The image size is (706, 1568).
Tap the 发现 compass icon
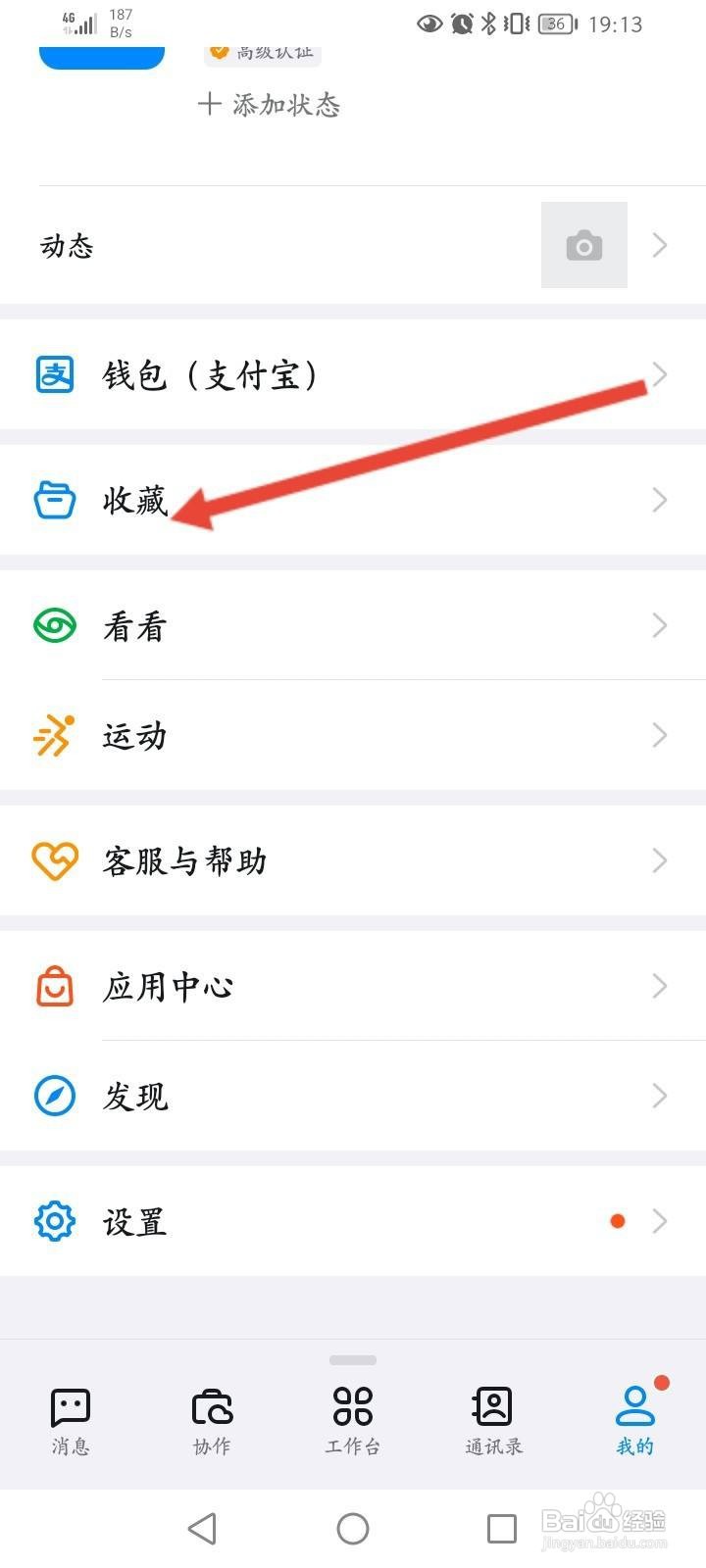[54, 1096]
